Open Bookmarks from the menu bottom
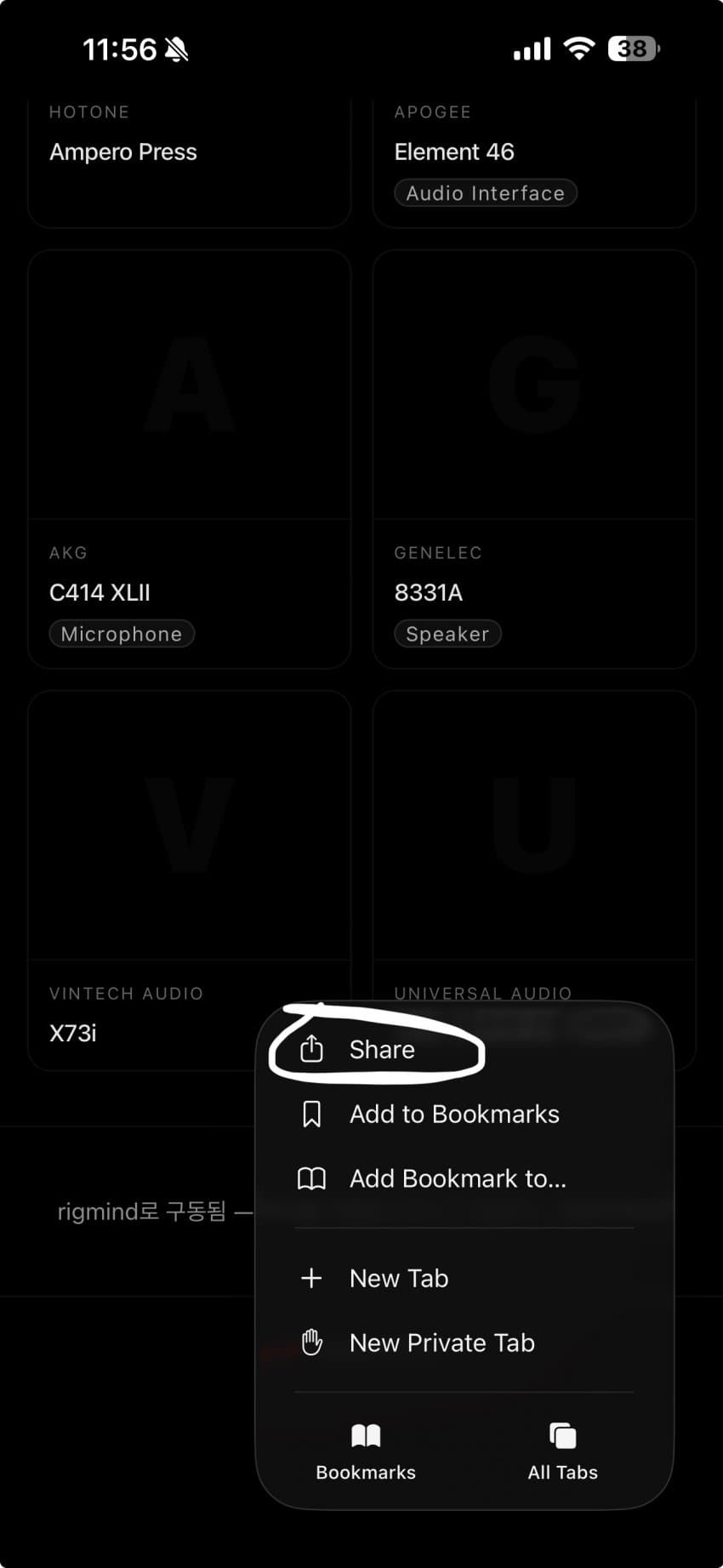Image resolution: width=723 pixels, height=1568 pixels. click(366, 1451)
